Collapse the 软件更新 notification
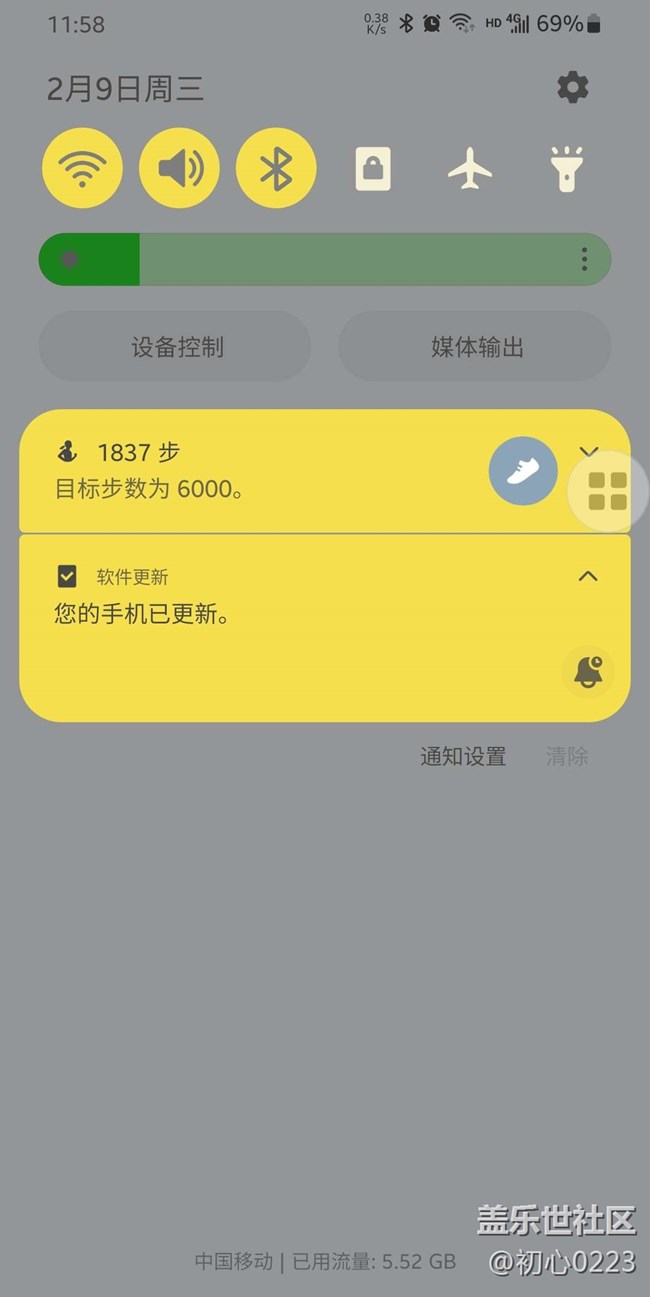 [589, 575]
